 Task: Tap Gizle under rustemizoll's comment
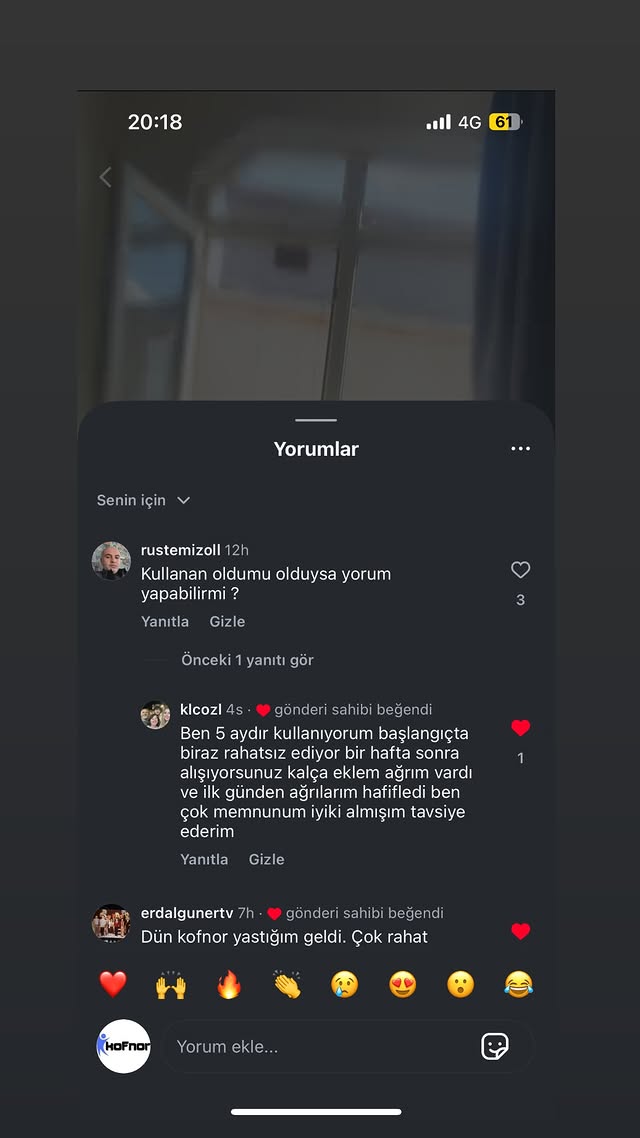[227, 622]
